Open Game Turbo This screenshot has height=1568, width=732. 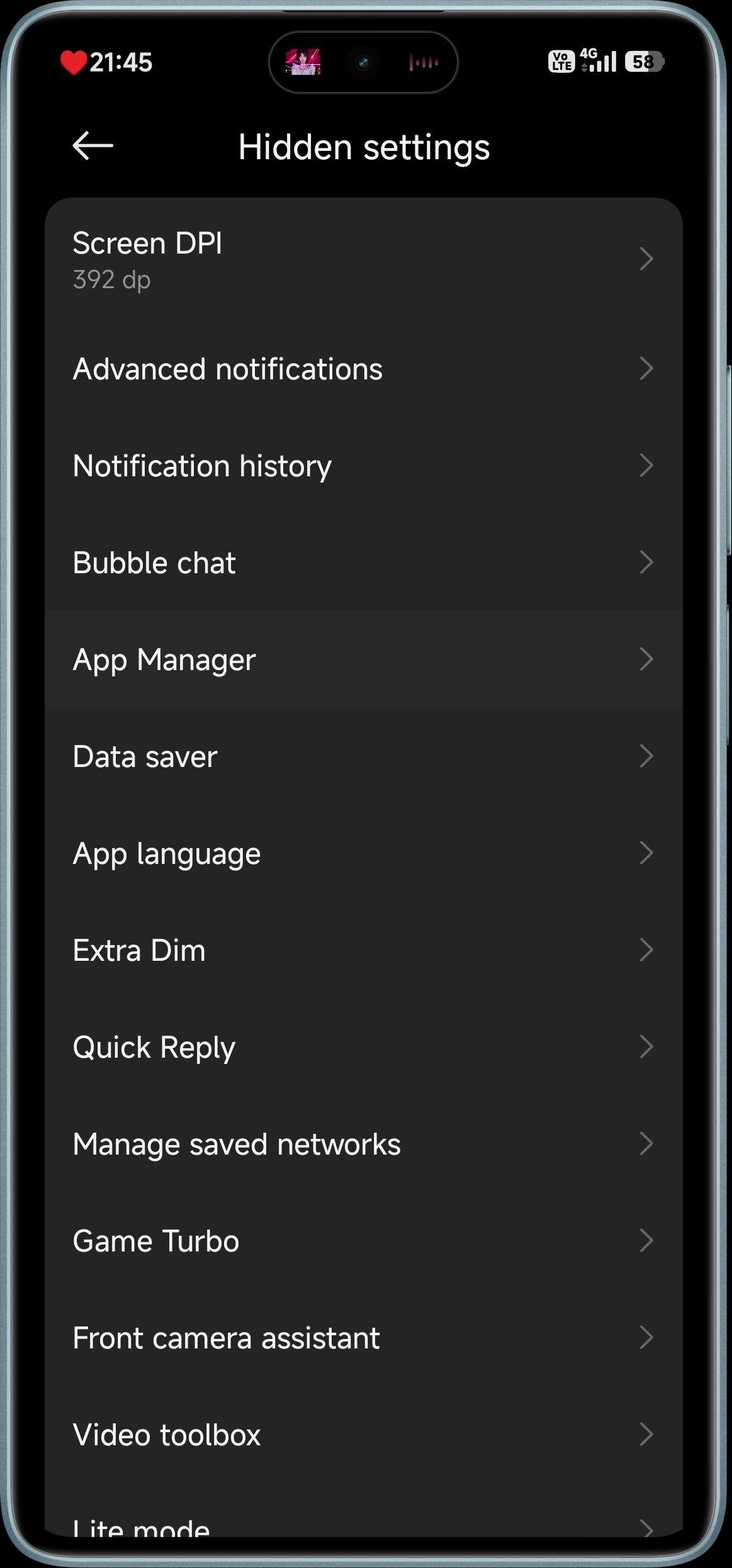(363, 1241)
